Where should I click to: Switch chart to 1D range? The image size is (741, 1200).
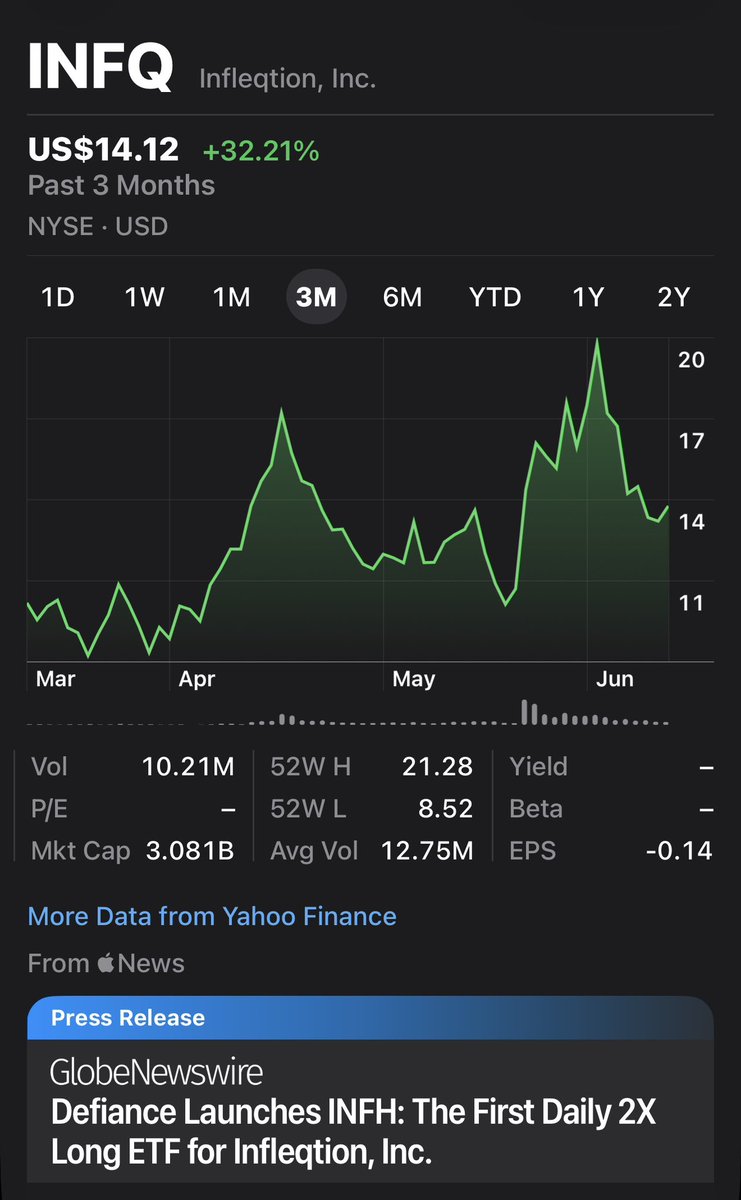click(x=58, y=297)
